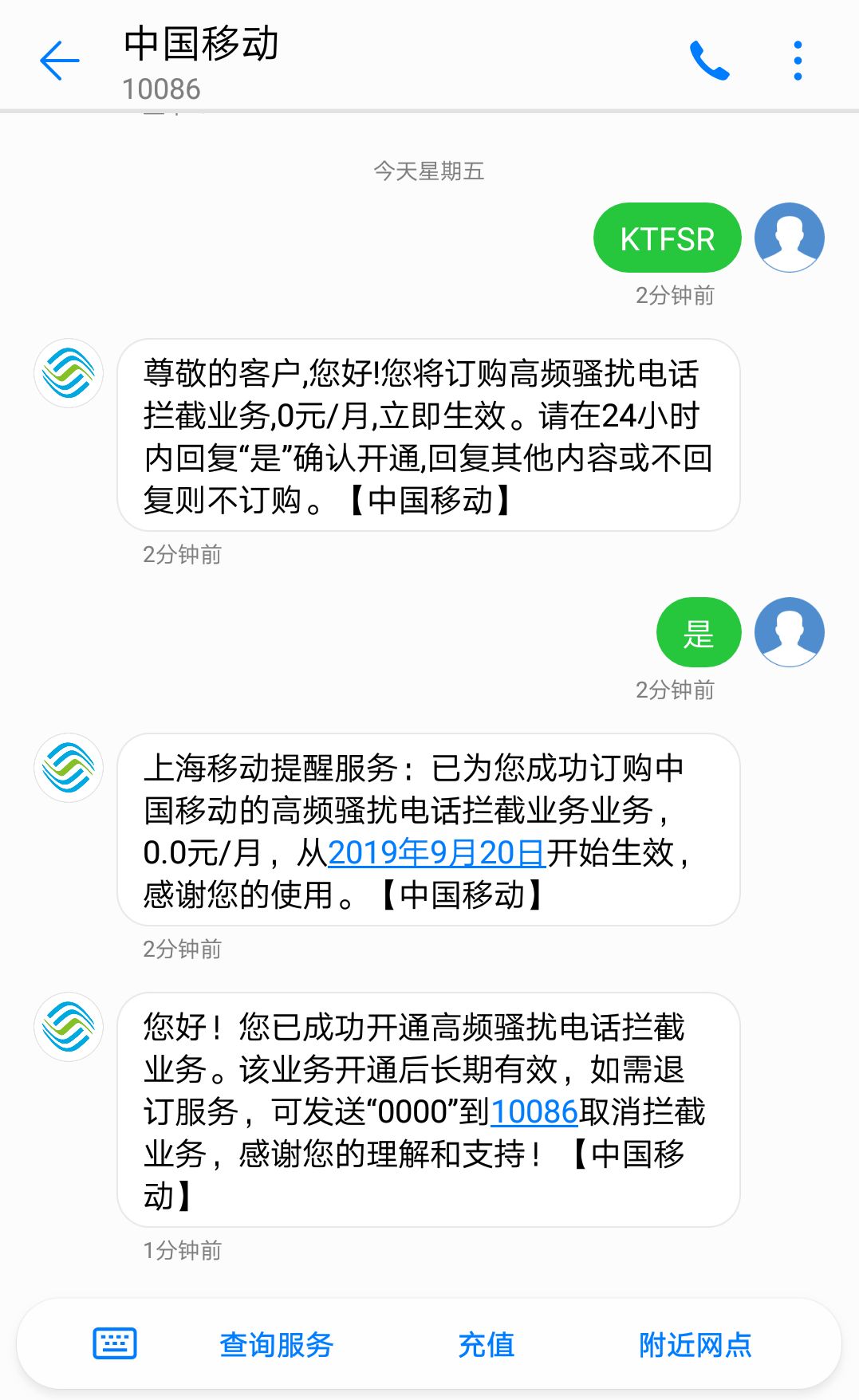The width and height of the screenshot is (859, 1400).
Task: Select the 是 reply bubble
Action: (x=697, y=632)
